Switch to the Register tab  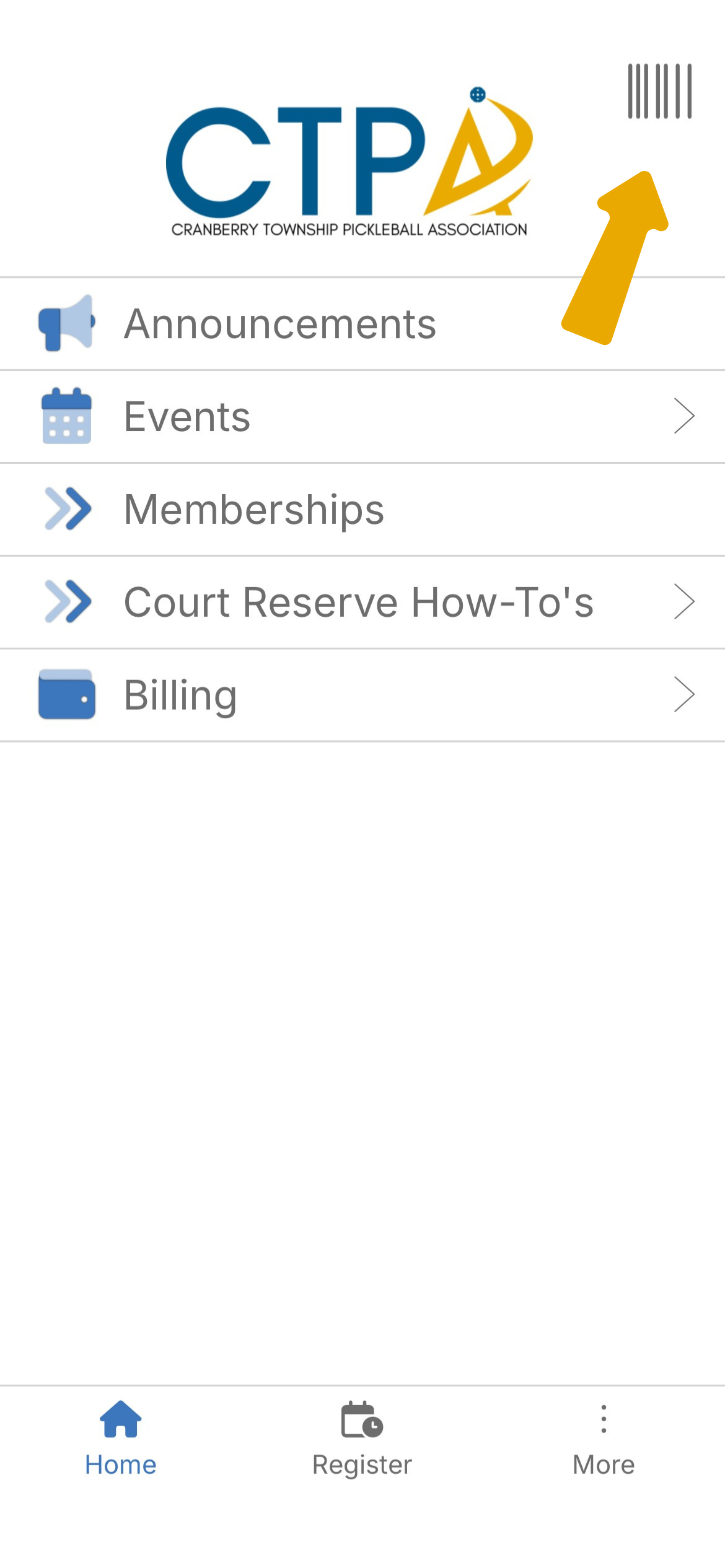pyautogui.click(x=362, y=1439)
